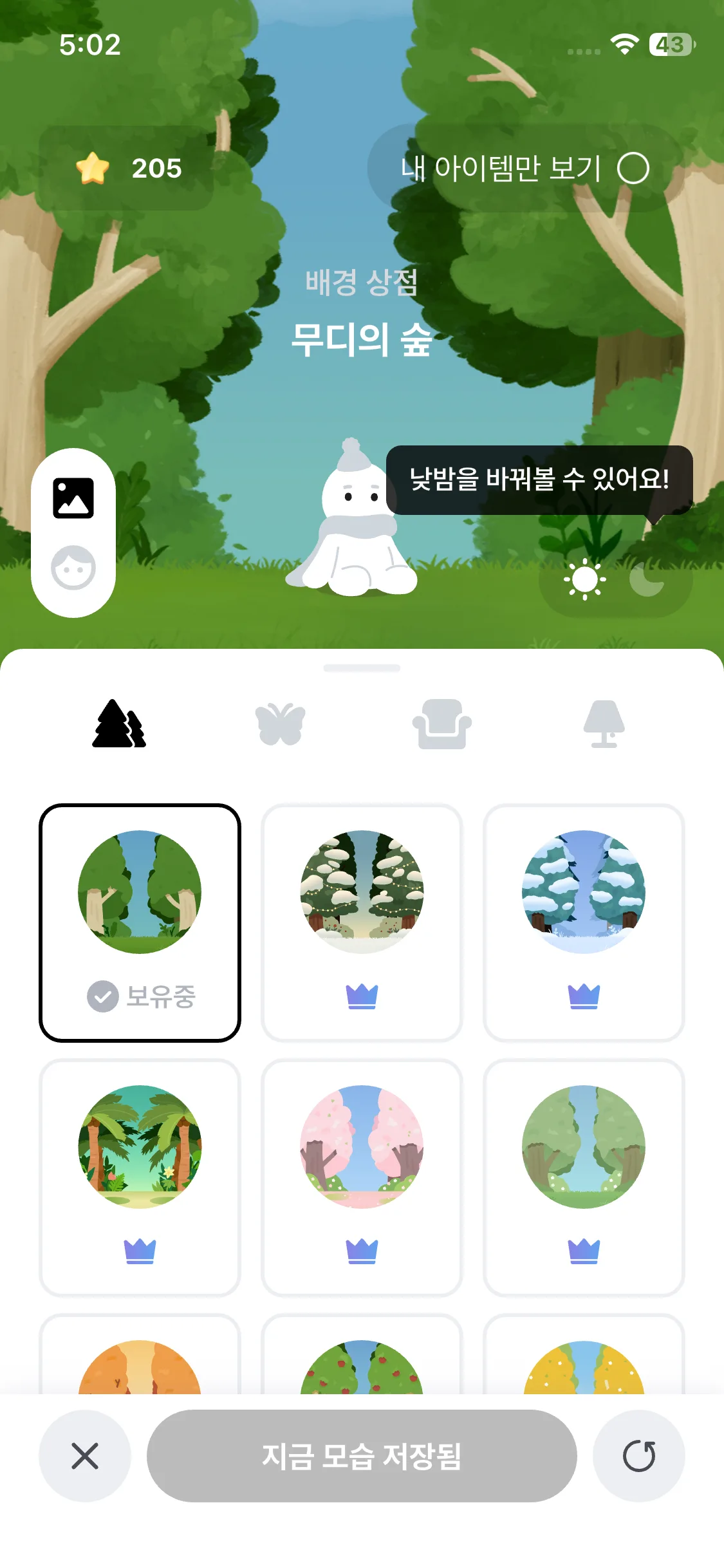Select the sun daytime mode
The height and width of the screenshot is (1568, 724).
point(584,579)
